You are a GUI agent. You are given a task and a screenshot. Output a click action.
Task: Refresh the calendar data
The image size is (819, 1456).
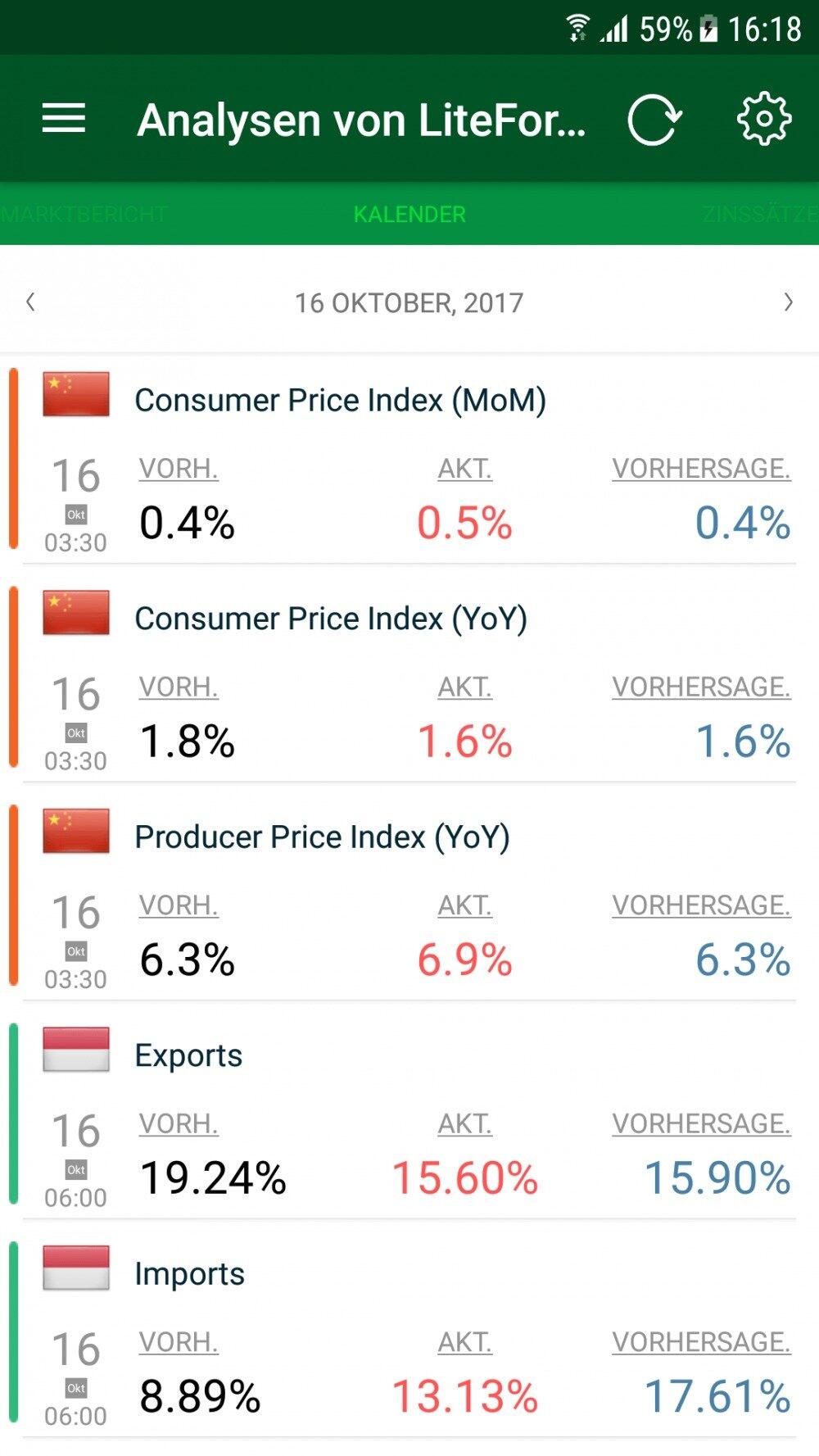[653, 117]
